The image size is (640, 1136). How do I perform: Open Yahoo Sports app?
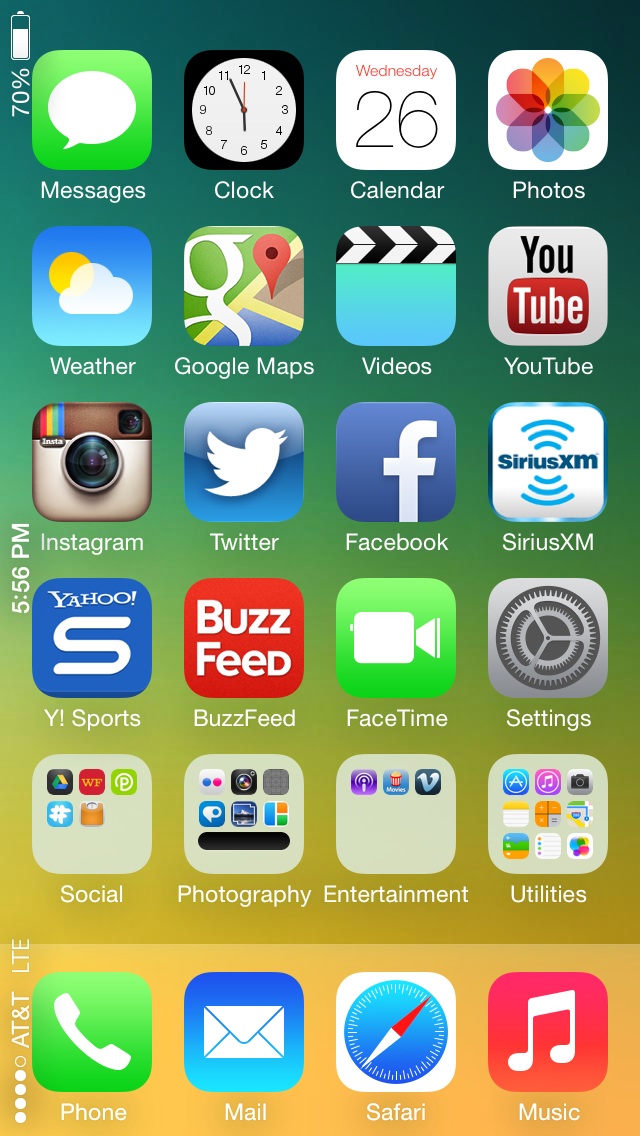(x=92, y=638)
